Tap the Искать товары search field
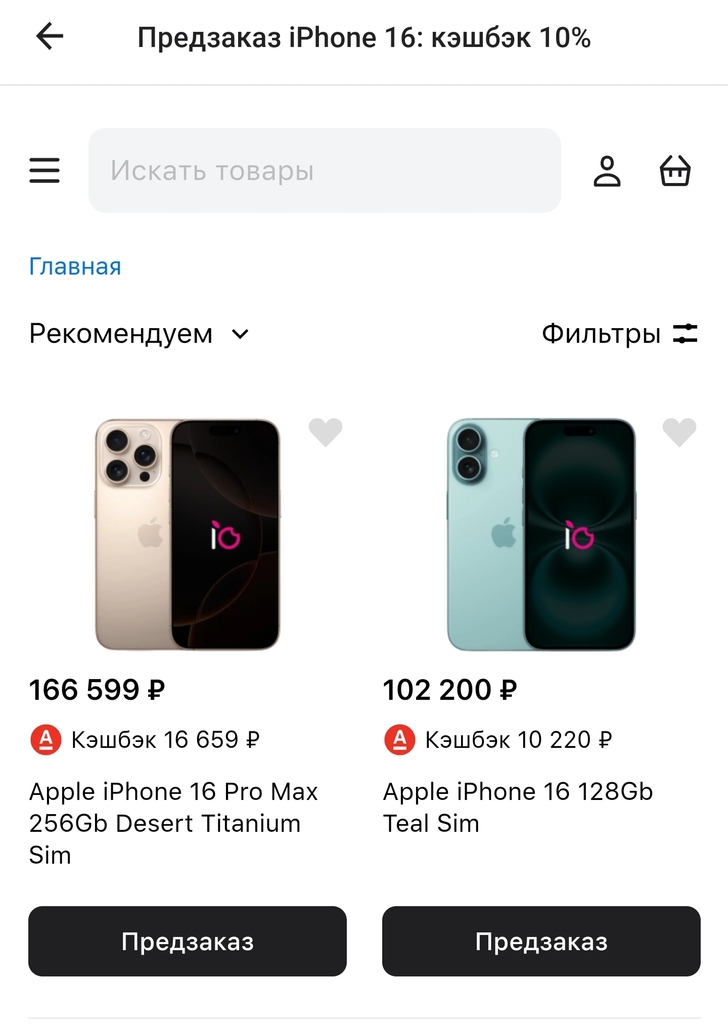Image resolution: width=728 pixels, height=1024 pixels. [x=324, y=171]
